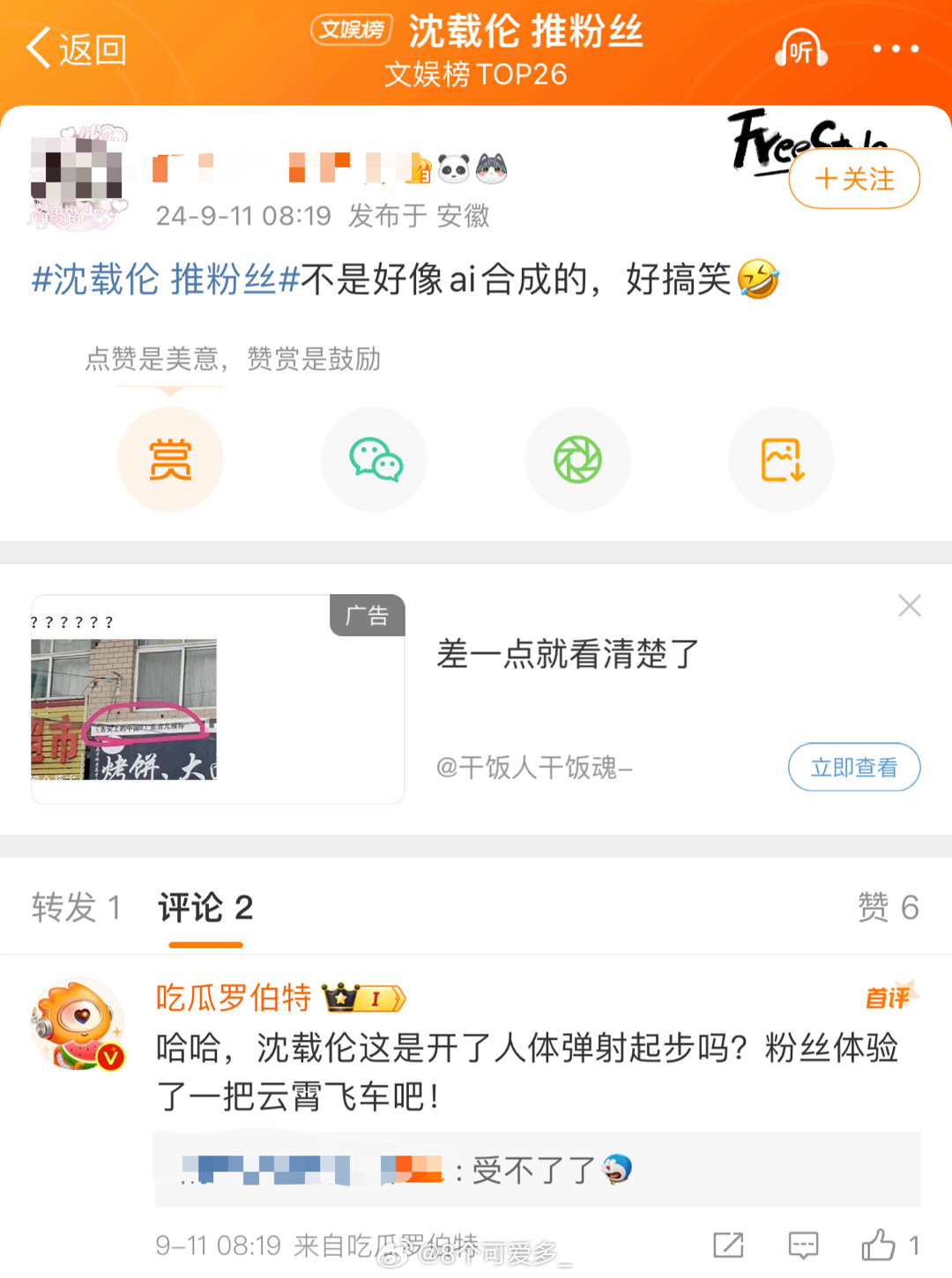Open the listen (听) headphone icon
Screen dimensions: 952x1278
(800, 48)
